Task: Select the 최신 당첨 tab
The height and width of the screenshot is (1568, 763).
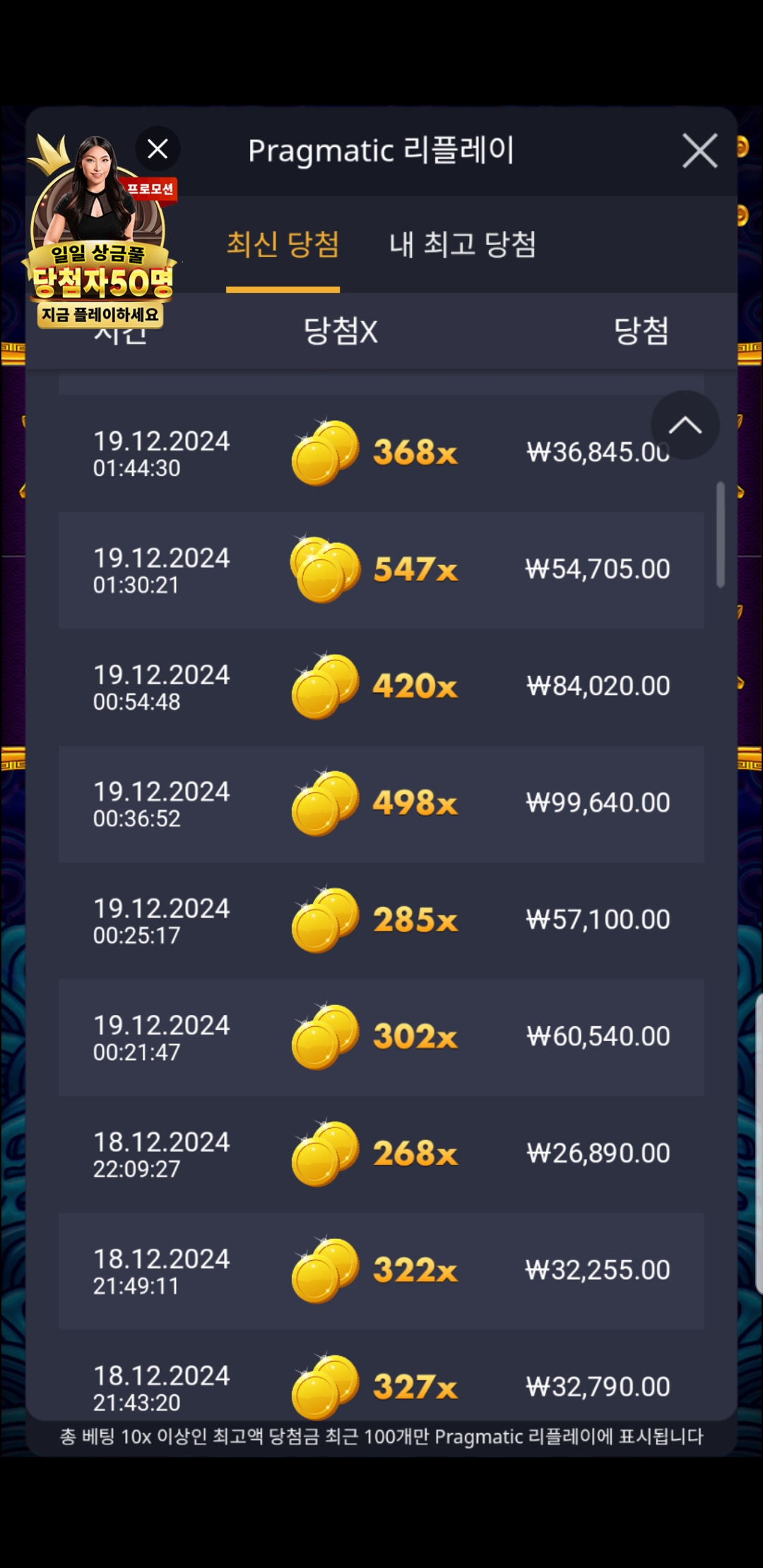Action: (x=283, y=244)
